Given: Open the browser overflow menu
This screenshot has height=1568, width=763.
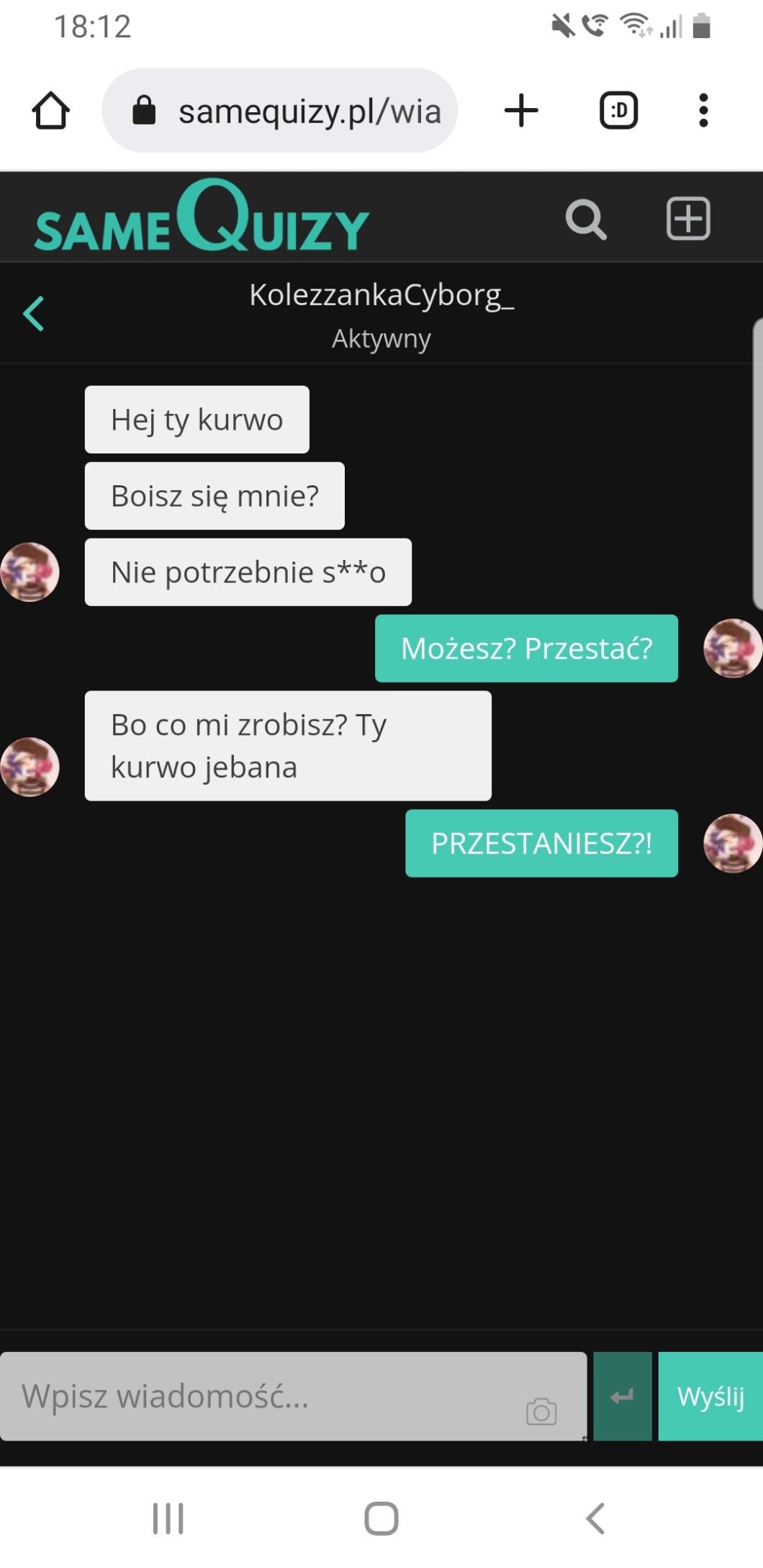Looking at the screenshot, I should pos(703,111).
